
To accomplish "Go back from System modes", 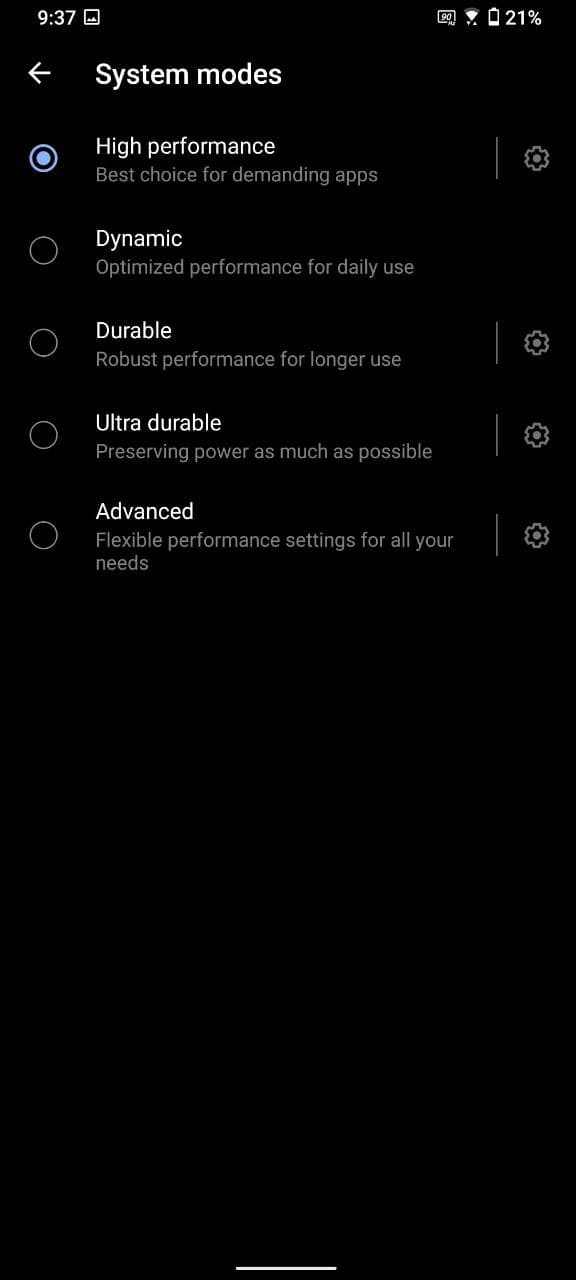I will tap(39, 73).
